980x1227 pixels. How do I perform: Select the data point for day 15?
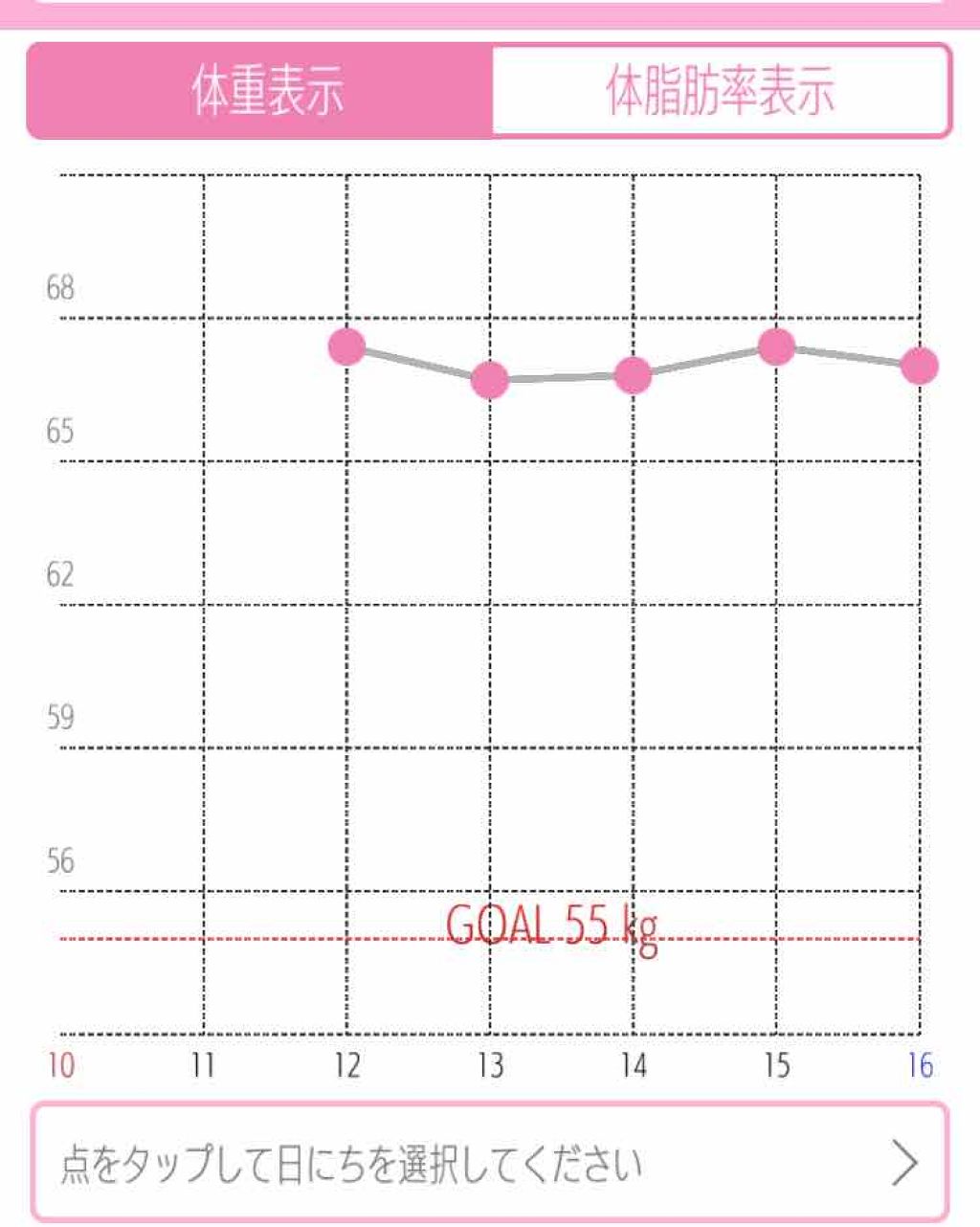776,346
